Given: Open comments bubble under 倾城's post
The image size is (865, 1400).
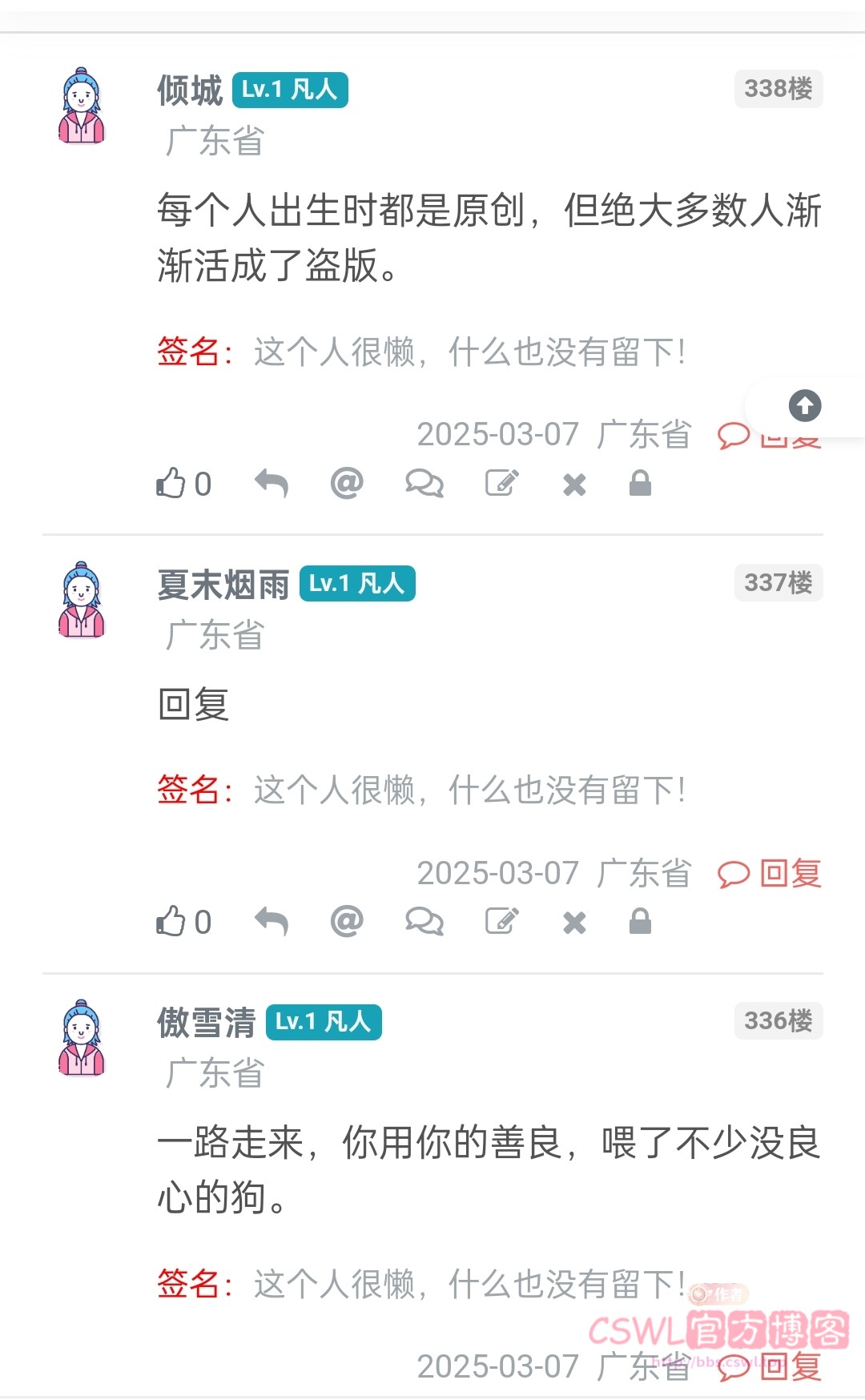Looking at the screenshot, I should 424,484.
